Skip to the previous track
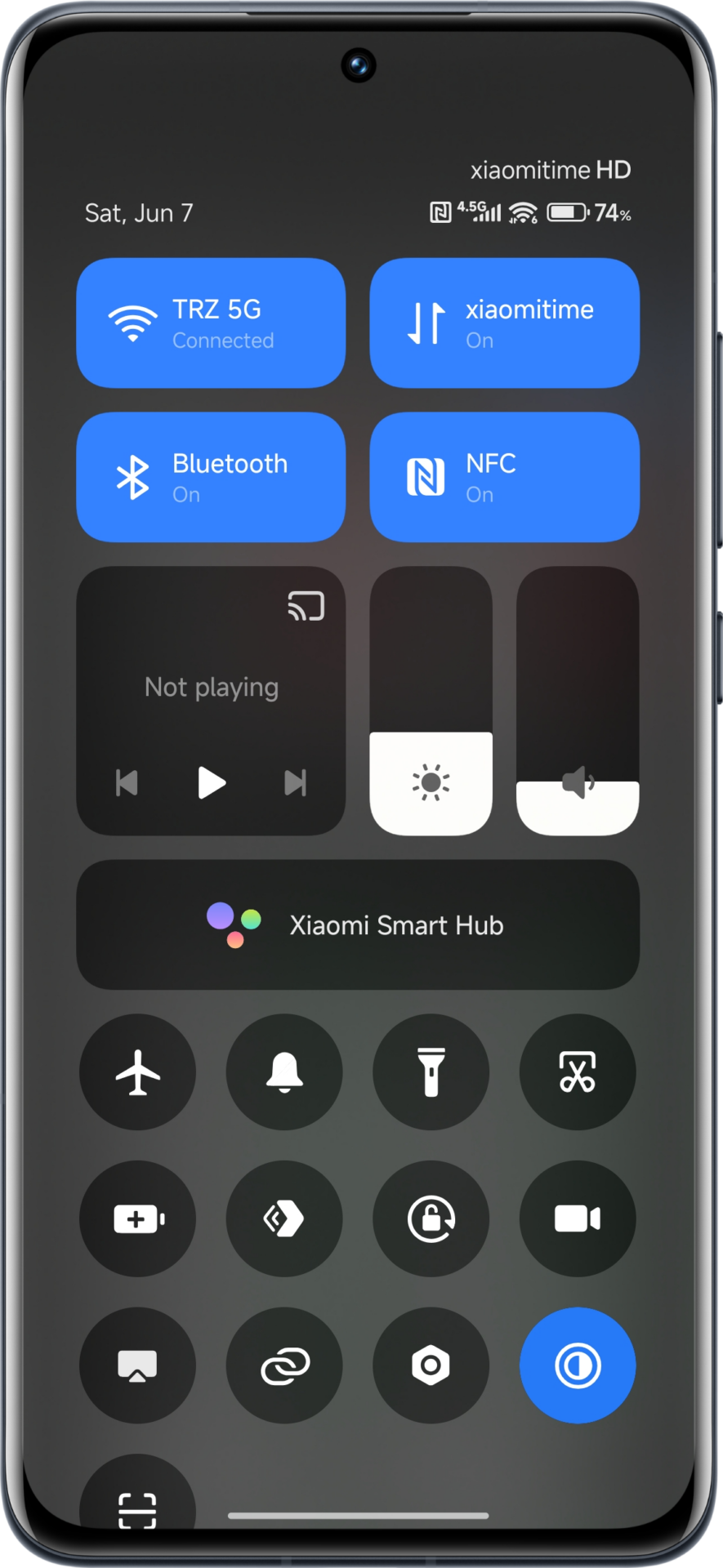Image resolution: width=723 pixels, height=1568 pixels. pyautogui.click(x=127, y=782)
